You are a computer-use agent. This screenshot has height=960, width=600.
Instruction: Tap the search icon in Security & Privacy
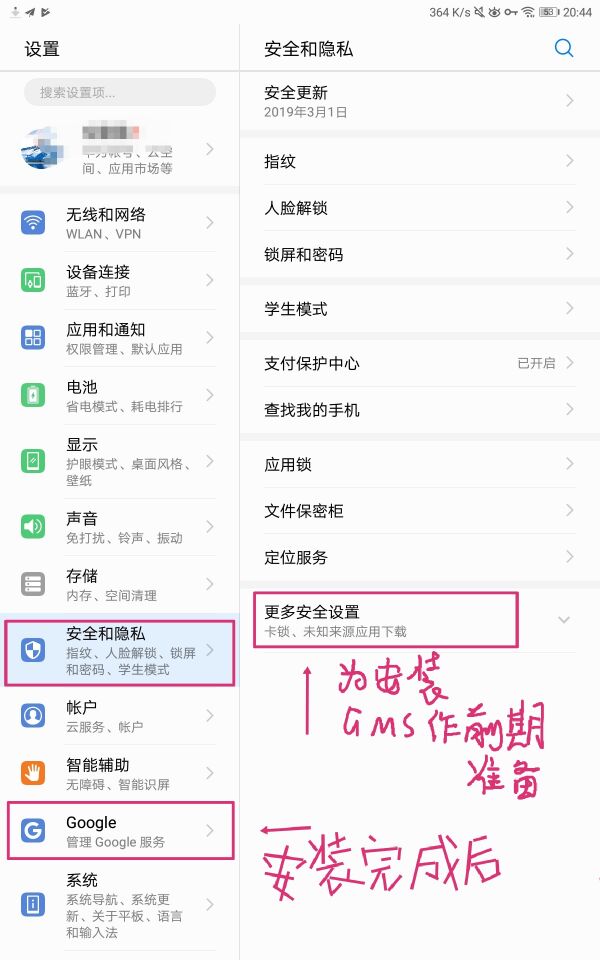pos(564,48)
